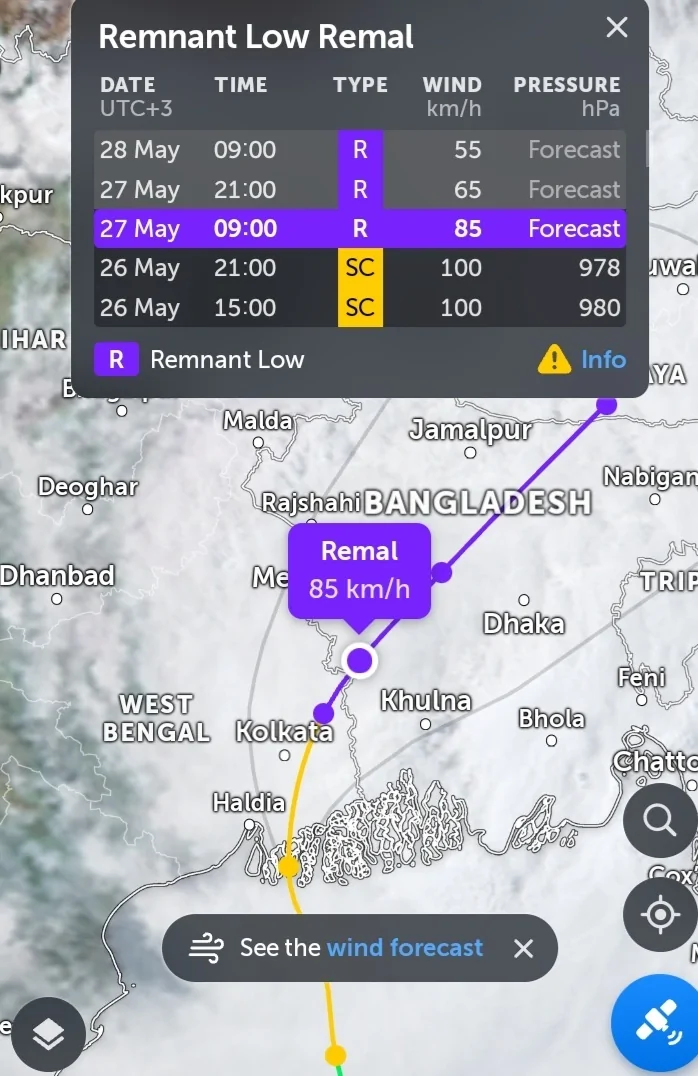Open the satellite button
The width and height of the screenshot is (698, 1076).
(x=655, y=1020)
